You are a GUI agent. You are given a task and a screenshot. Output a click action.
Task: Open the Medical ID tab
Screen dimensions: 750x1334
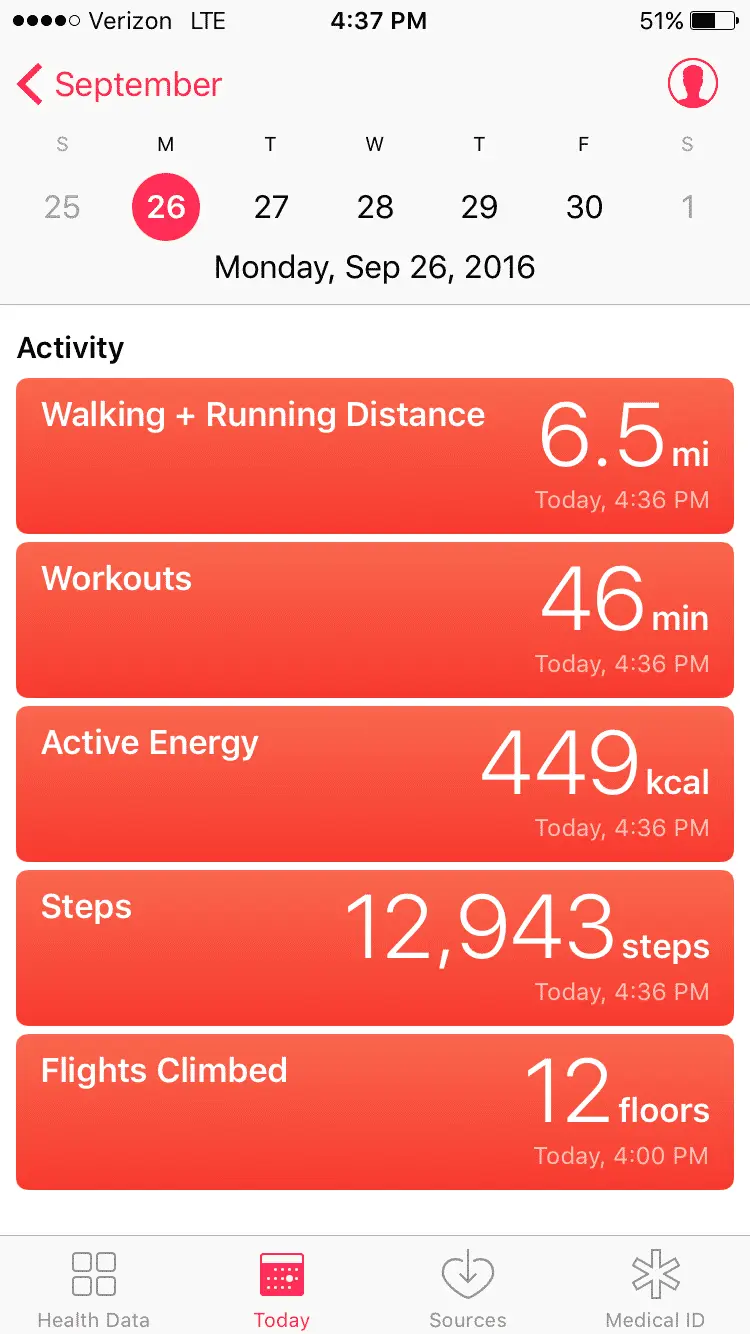pyautogui.click(x=656, y=1285)
